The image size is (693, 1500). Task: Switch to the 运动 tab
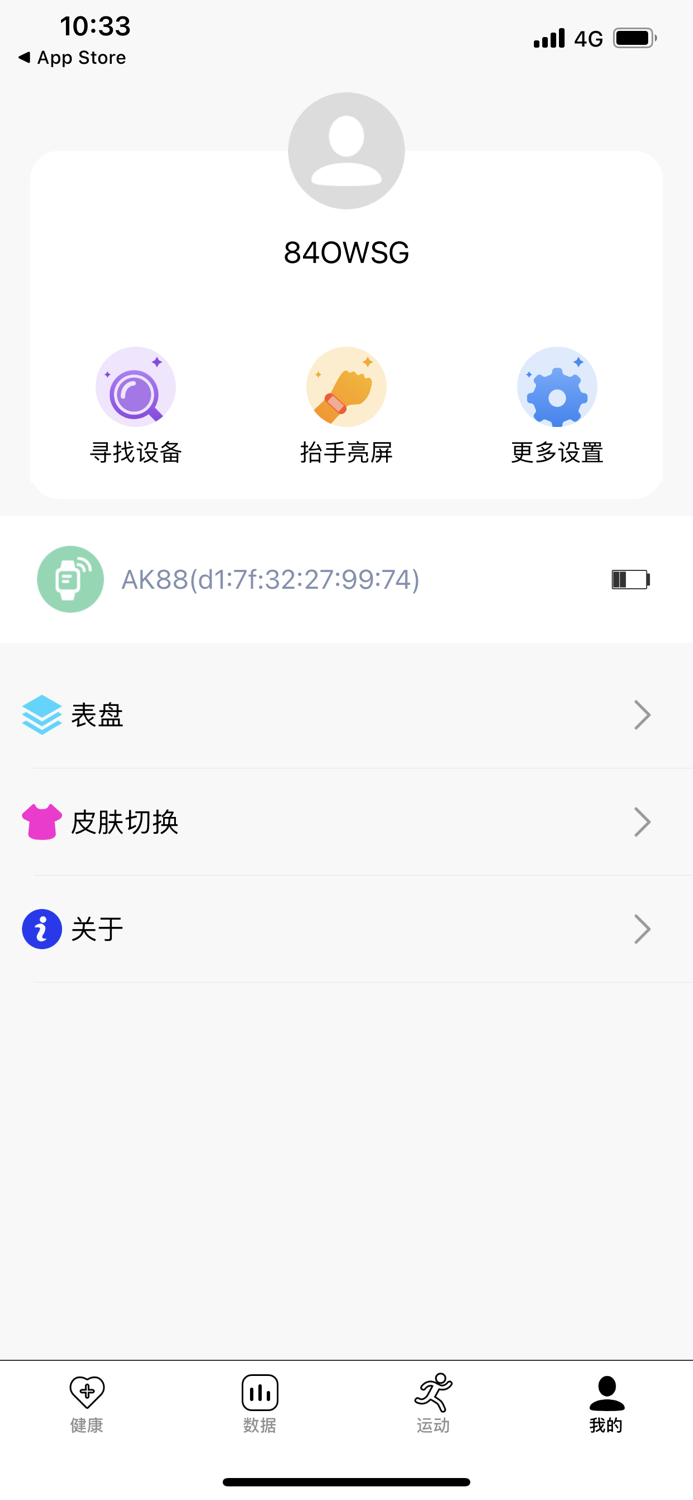click(433, 1404)
